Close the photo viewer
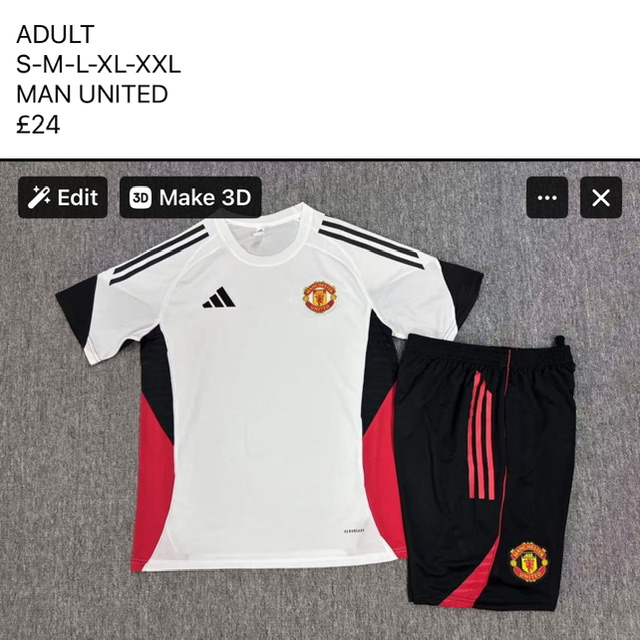 600,198
